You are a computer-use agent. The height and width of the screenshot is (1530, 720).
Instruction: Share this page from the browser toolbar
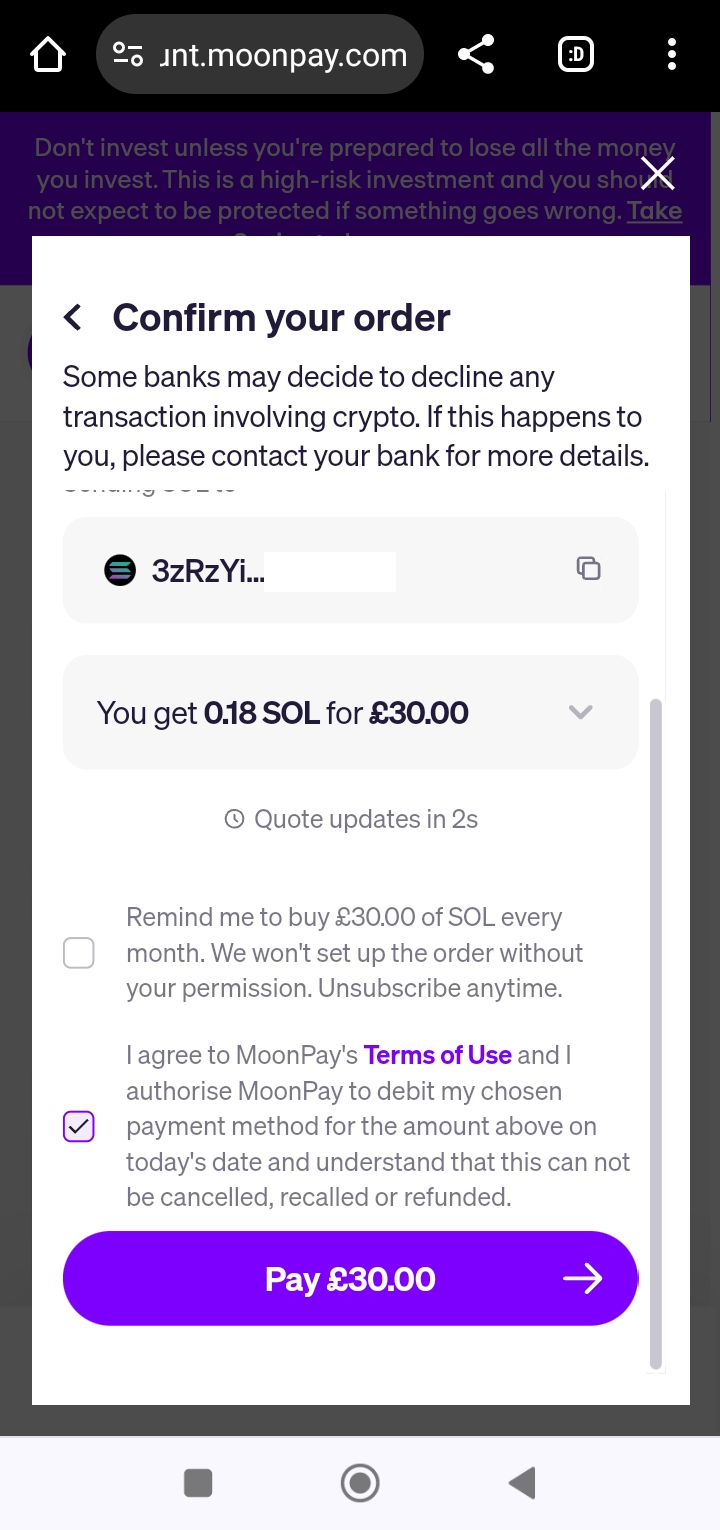(476, 54)
